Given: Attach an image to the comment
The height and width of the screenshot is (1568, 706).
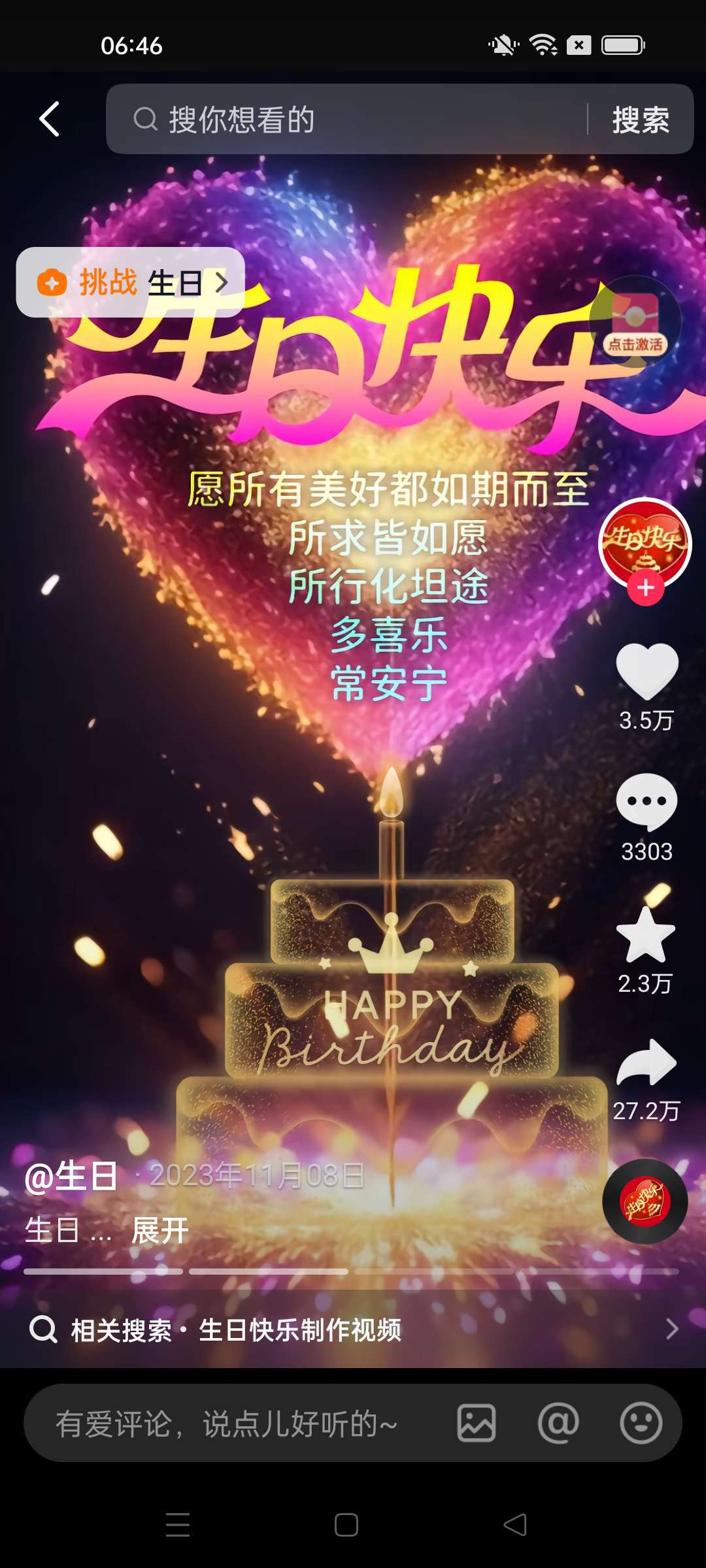Looking at the screenshot, I should pyautogui.click(x=477, y=1423).
